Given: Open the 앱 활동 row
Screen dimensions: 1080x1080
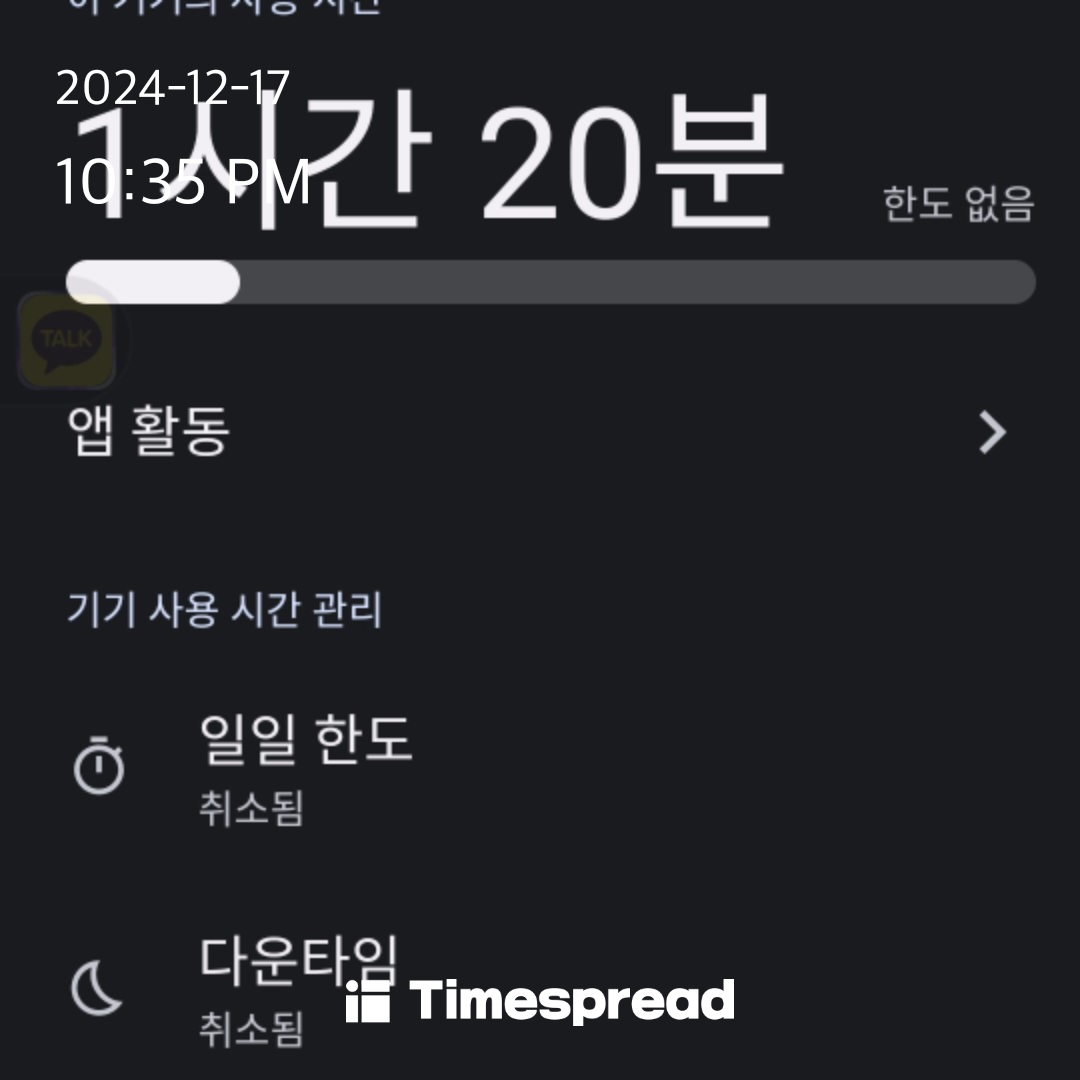Looking at the screenshot, I should [x=540, y=432].
